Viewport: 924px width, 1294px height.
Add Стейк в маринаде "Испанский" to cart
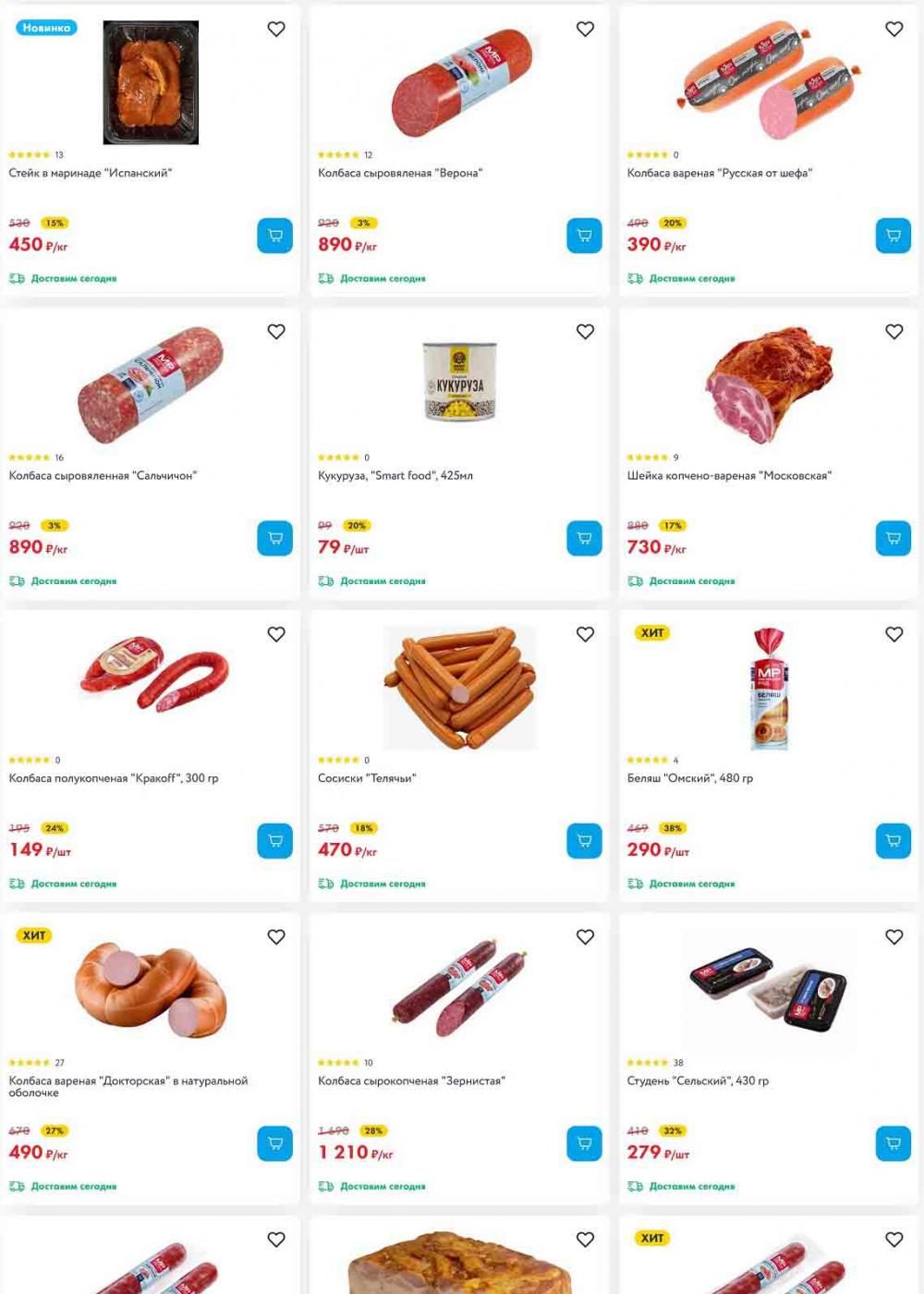pos(274,236)
